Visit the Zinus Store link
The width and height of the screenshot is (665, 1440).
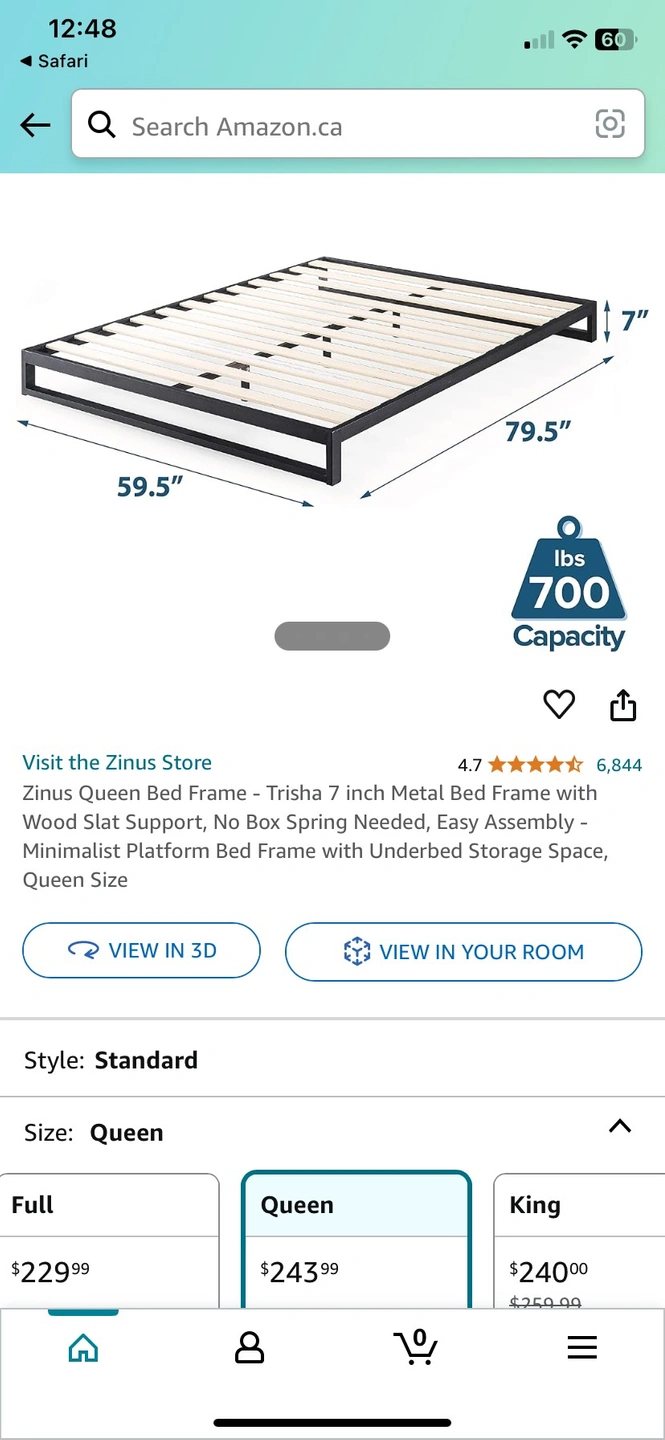(x=117, y=762)
